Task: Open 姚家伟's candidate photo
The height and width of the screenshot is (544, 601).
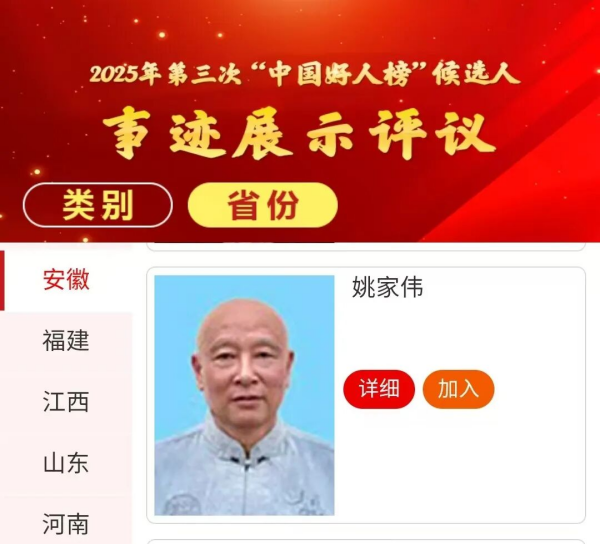Action: point(244,395)
